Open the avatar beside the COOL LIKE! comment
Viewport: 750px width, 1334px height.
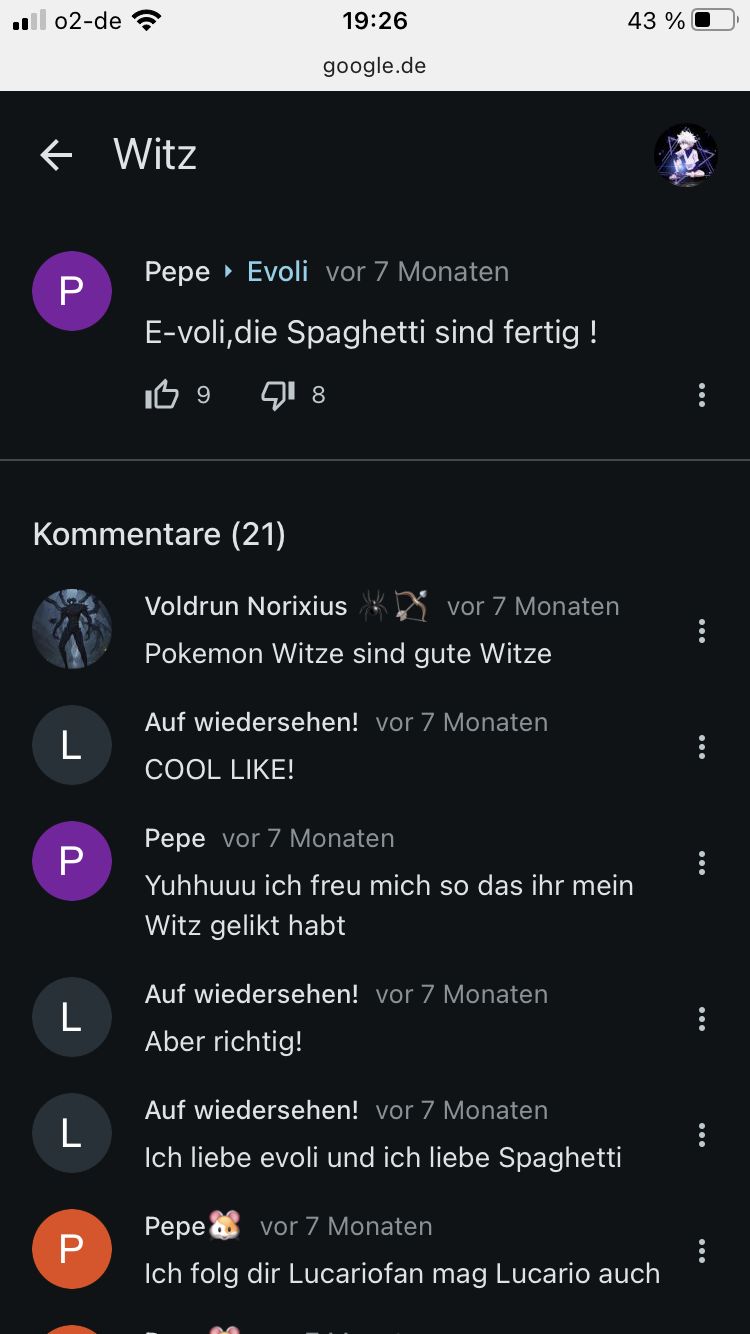(72, 745)
